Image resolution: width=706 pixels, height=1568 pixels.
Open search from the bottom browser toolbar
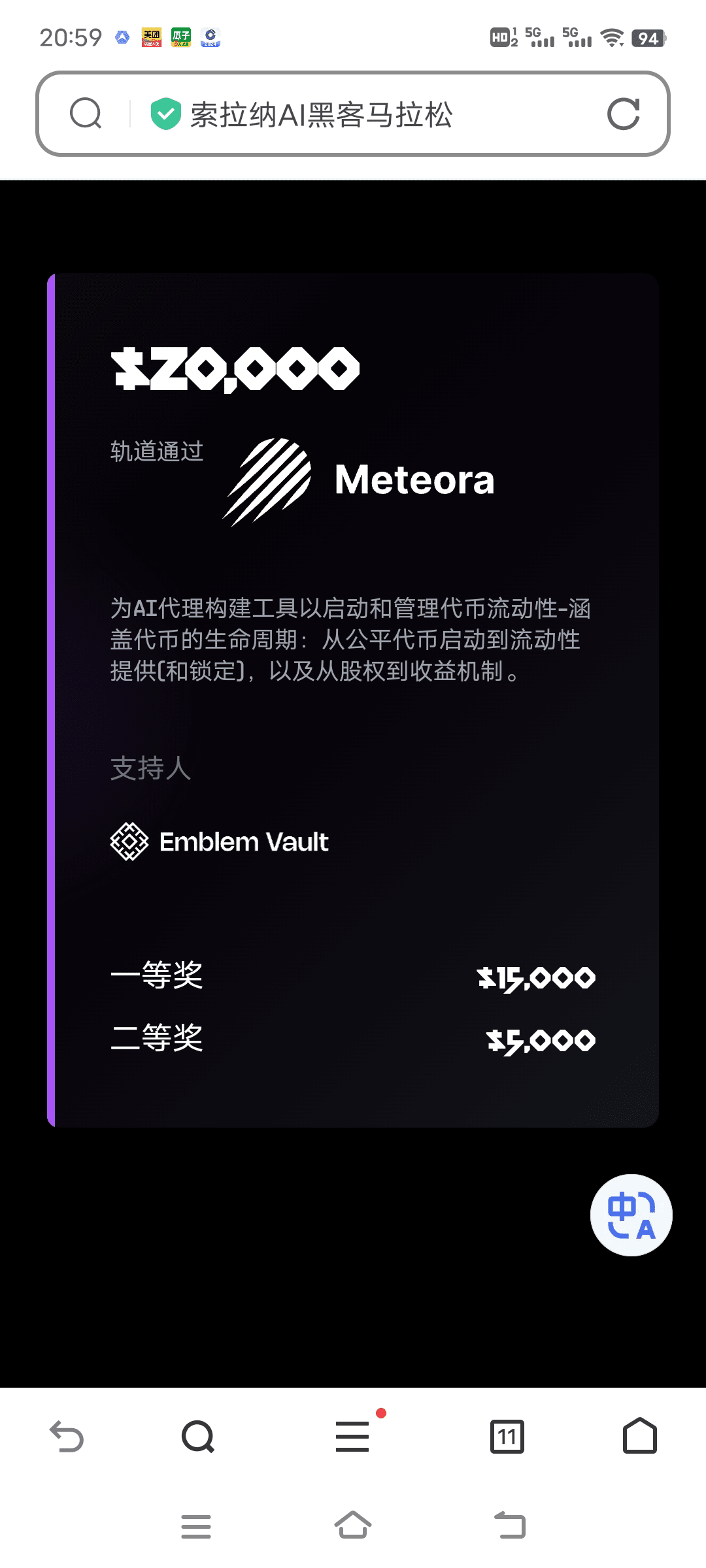198,1437
